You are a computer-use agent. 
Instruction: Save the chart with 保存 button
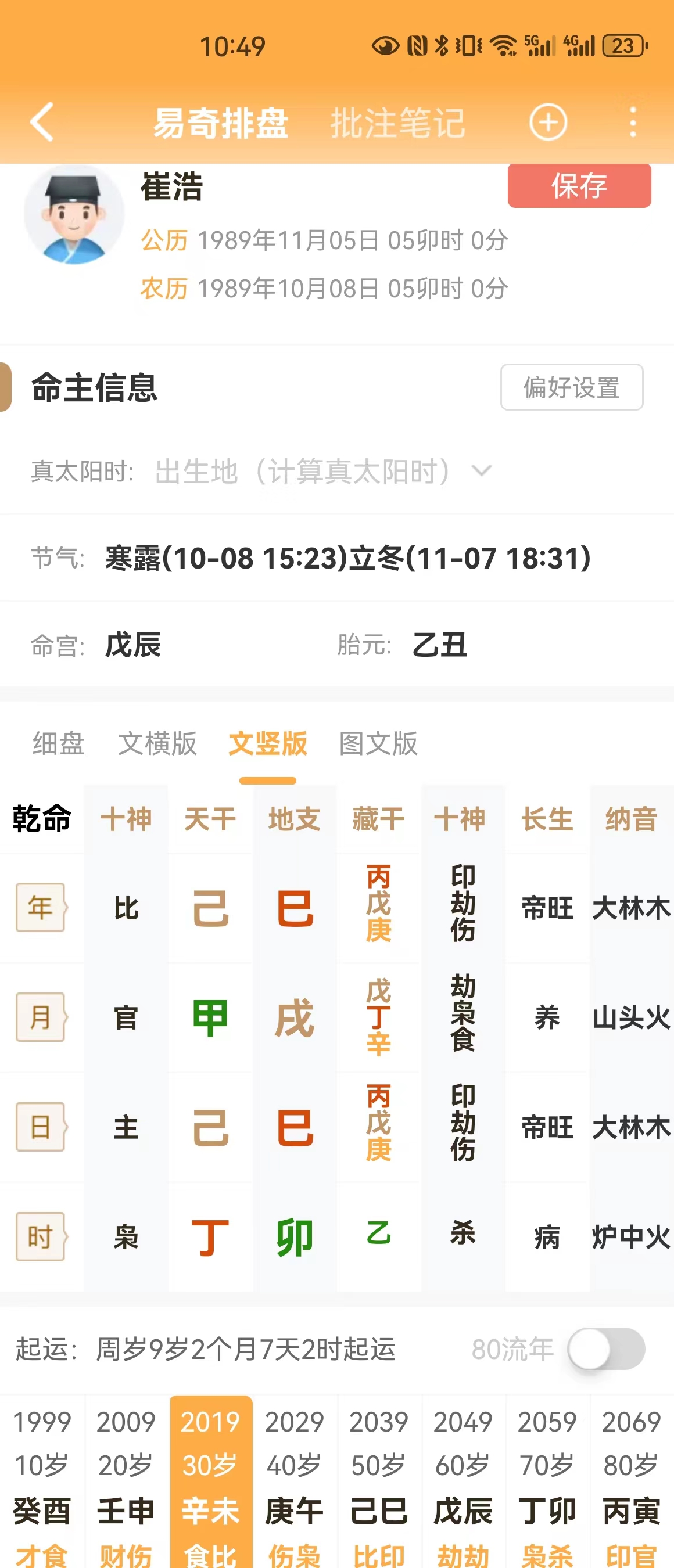[x=579, y=186]
